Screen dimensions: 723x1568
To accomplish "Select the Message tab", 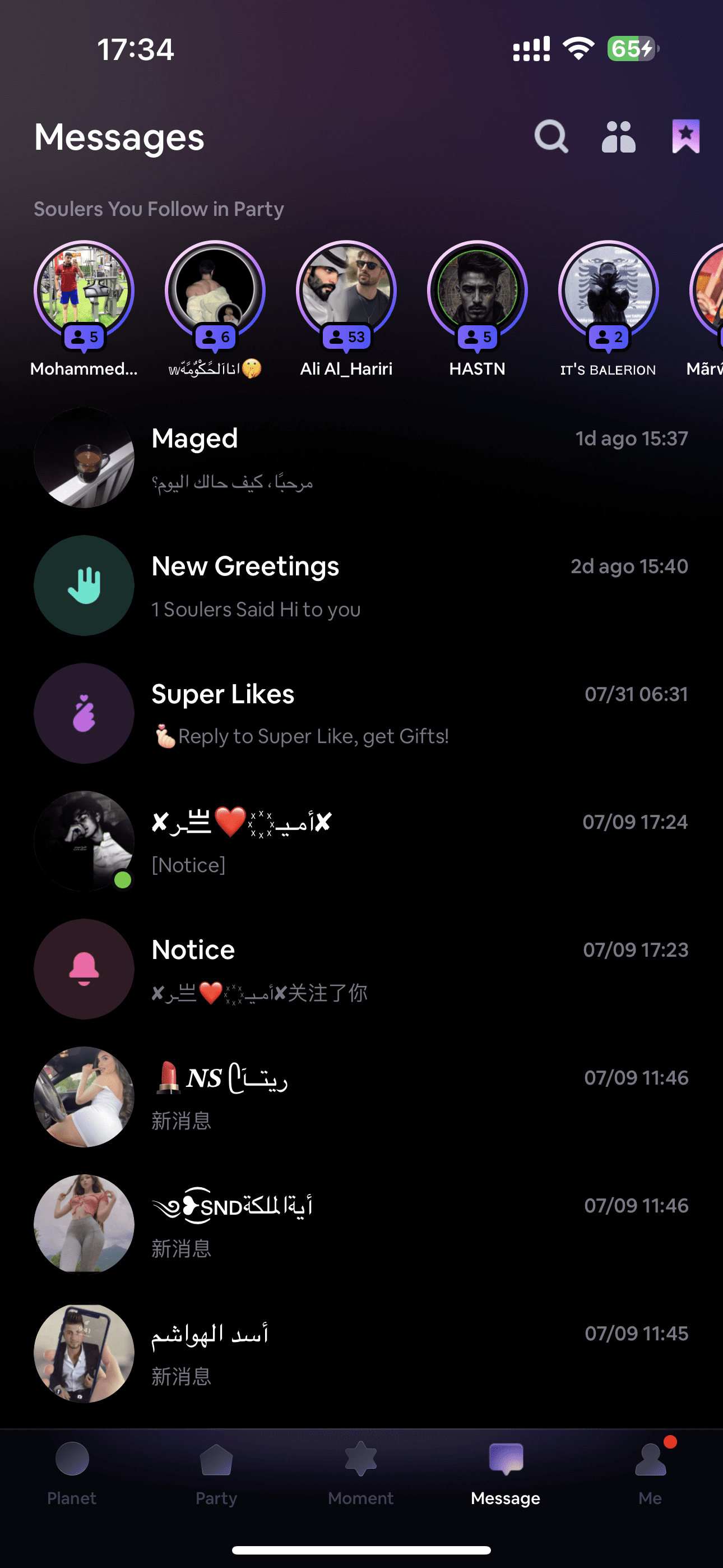I will click(x=505, y=1473).
